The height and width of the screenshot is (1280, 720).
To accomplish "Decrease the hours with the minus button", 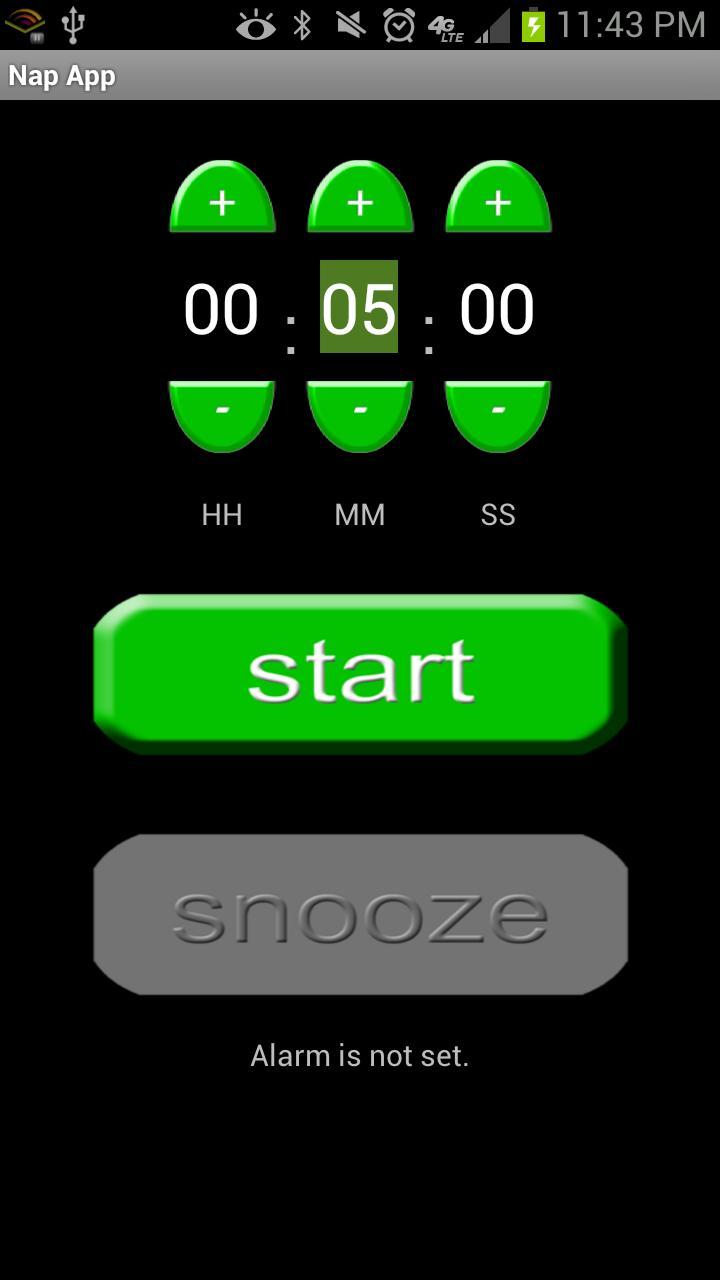I will [x=222, y=414].
